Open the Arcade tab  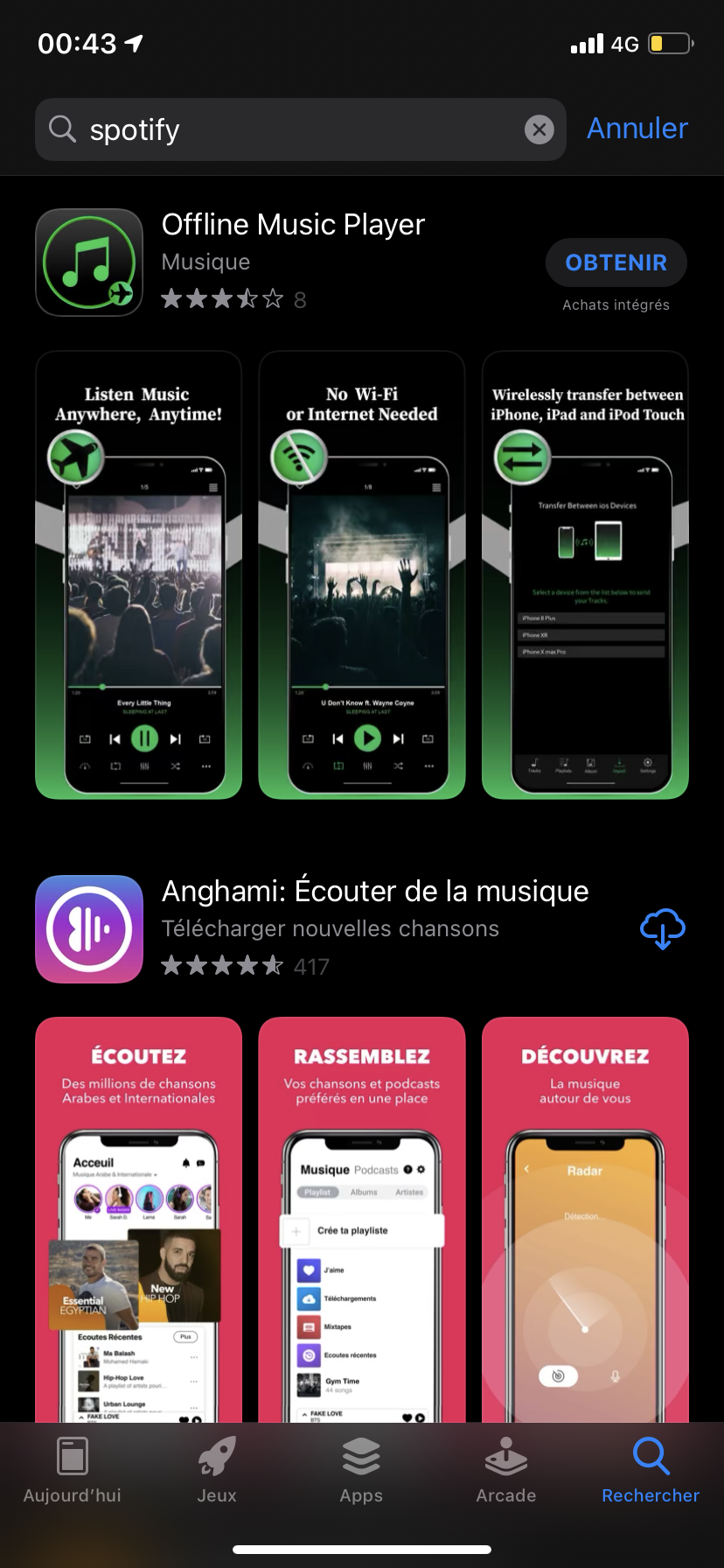pyautogui.click(x=506, y=1470)
